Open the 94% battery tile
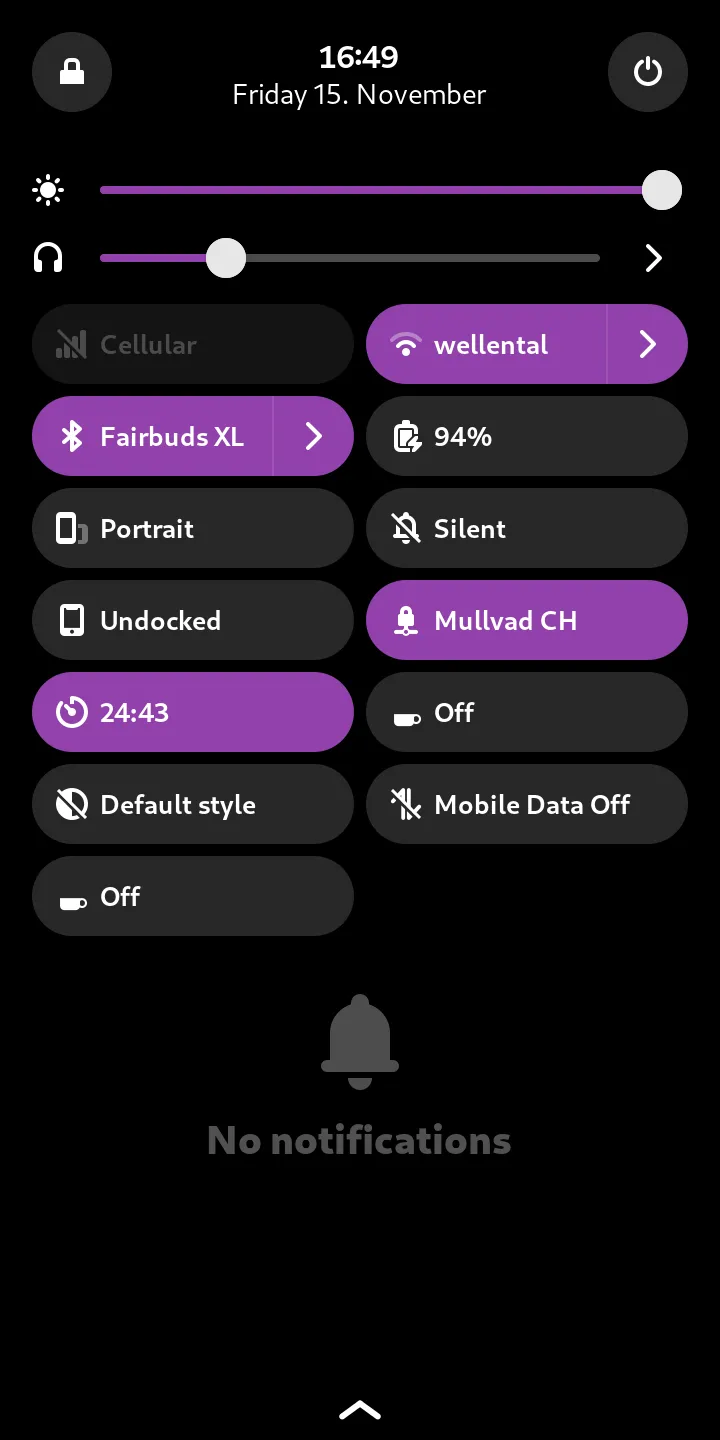Viewport: 720px width, 1440px height. [527, 437]
